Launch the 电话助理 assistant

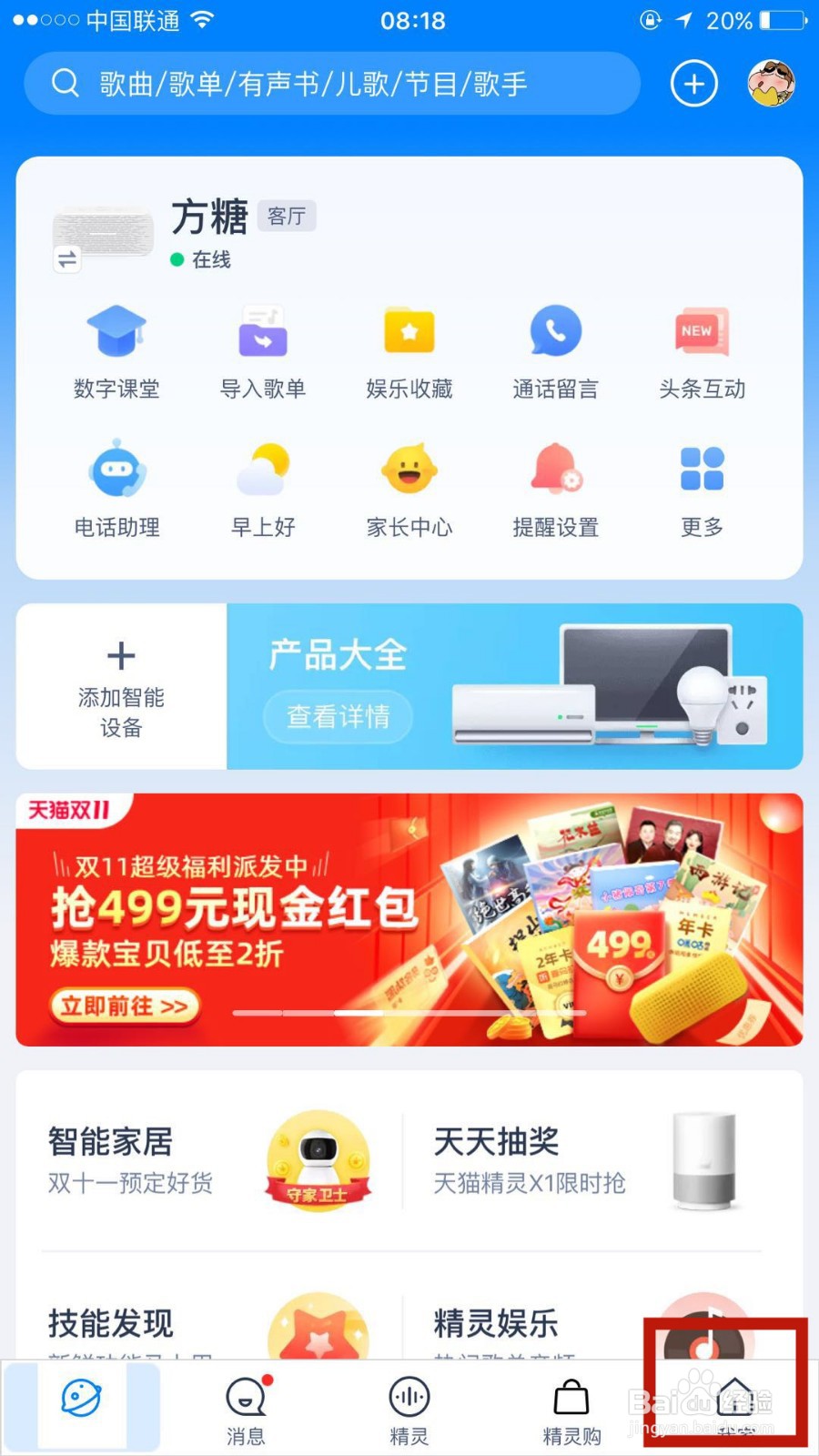[x=116, y=488]
